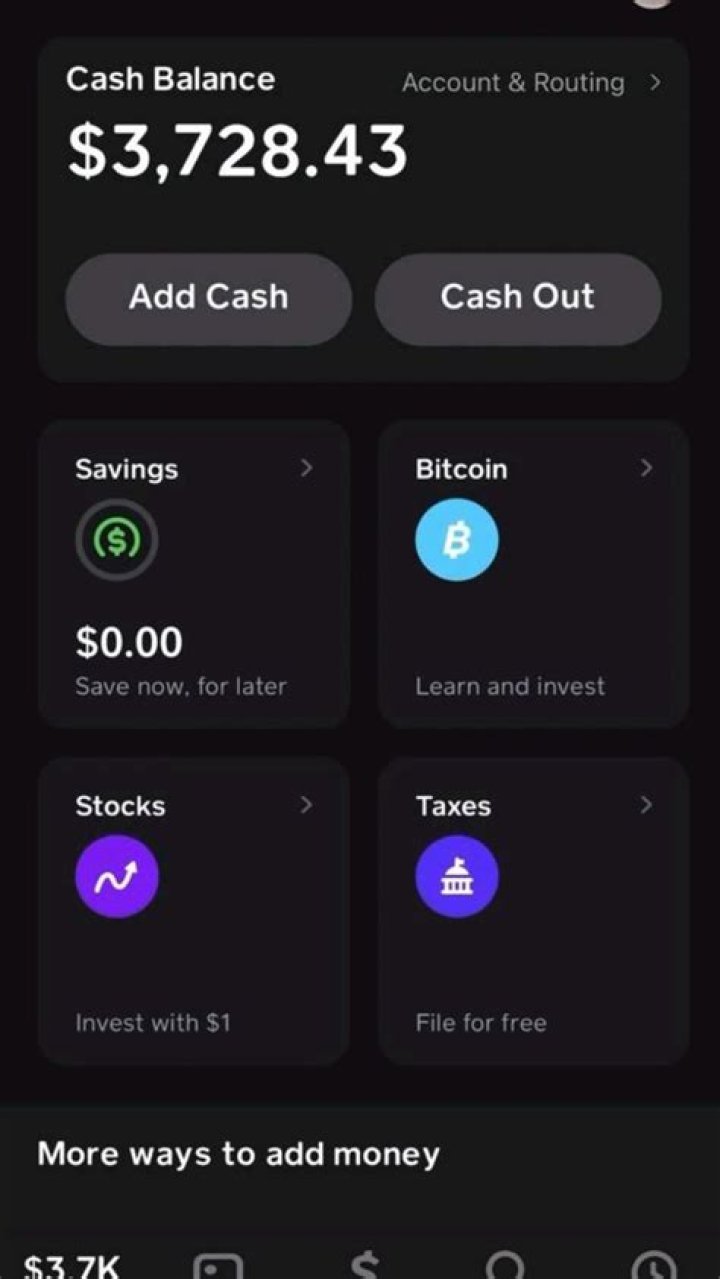Open the Taxes card

pyautogui.click(x=533, y=911)
